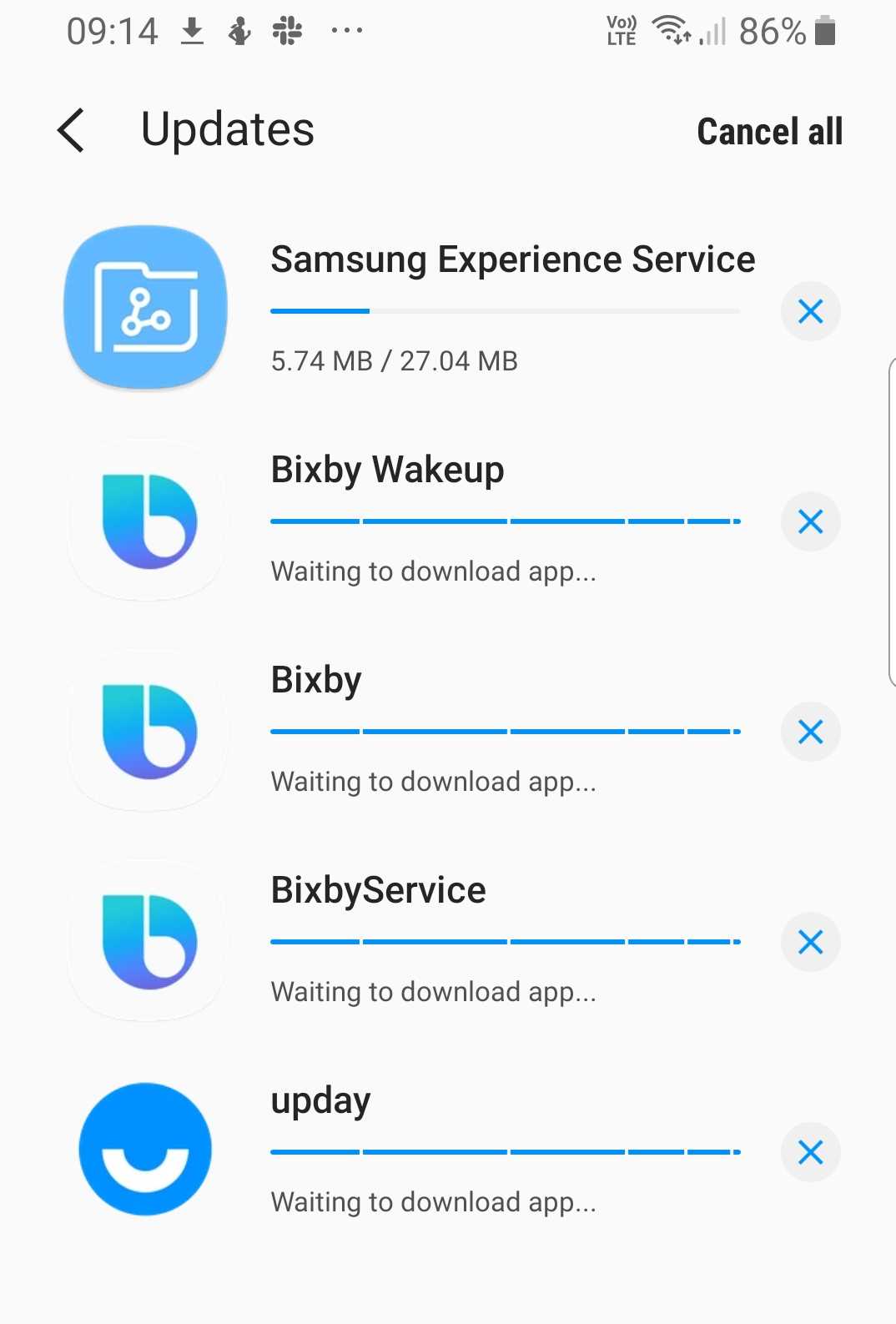Open the upday app entry
This screenshot has height=1324, width=896.
coord(320,1100)
